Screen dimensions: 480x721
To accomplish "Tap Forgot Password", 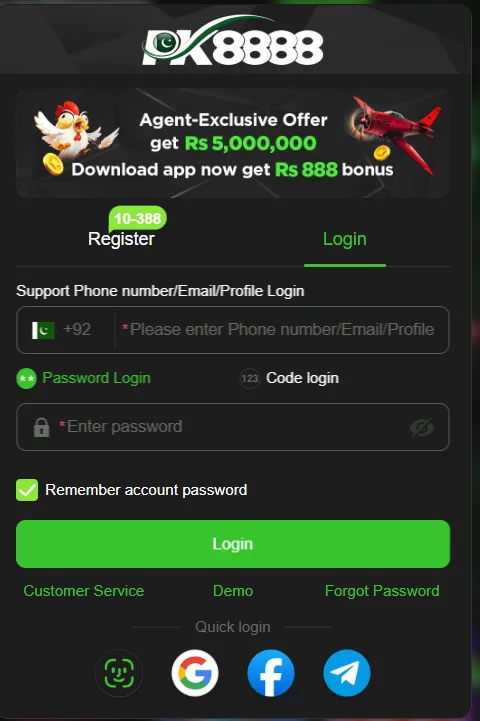I will coord(382,591).
